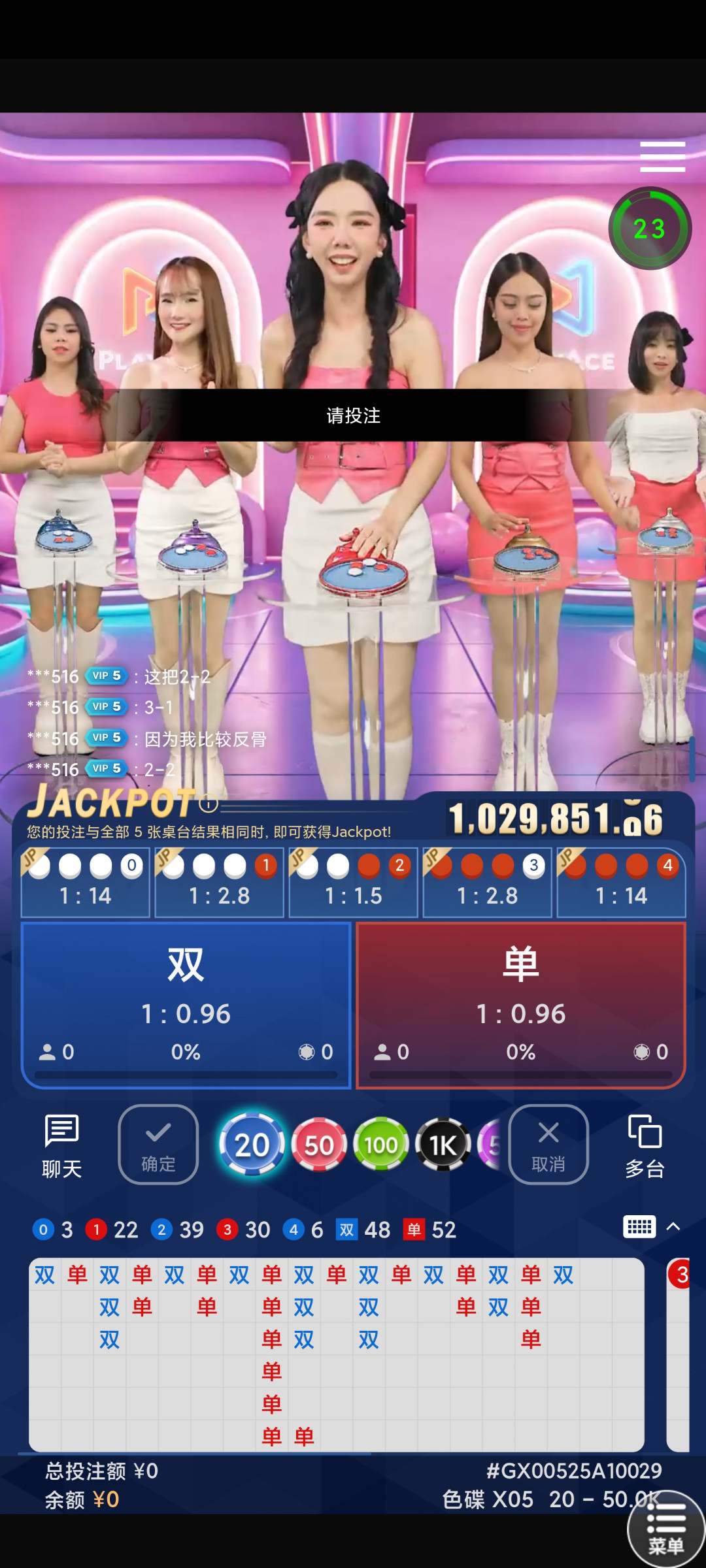The image size is (706, 1568).
Task: Confirm bet with 确定
Action: point(158,1145)
